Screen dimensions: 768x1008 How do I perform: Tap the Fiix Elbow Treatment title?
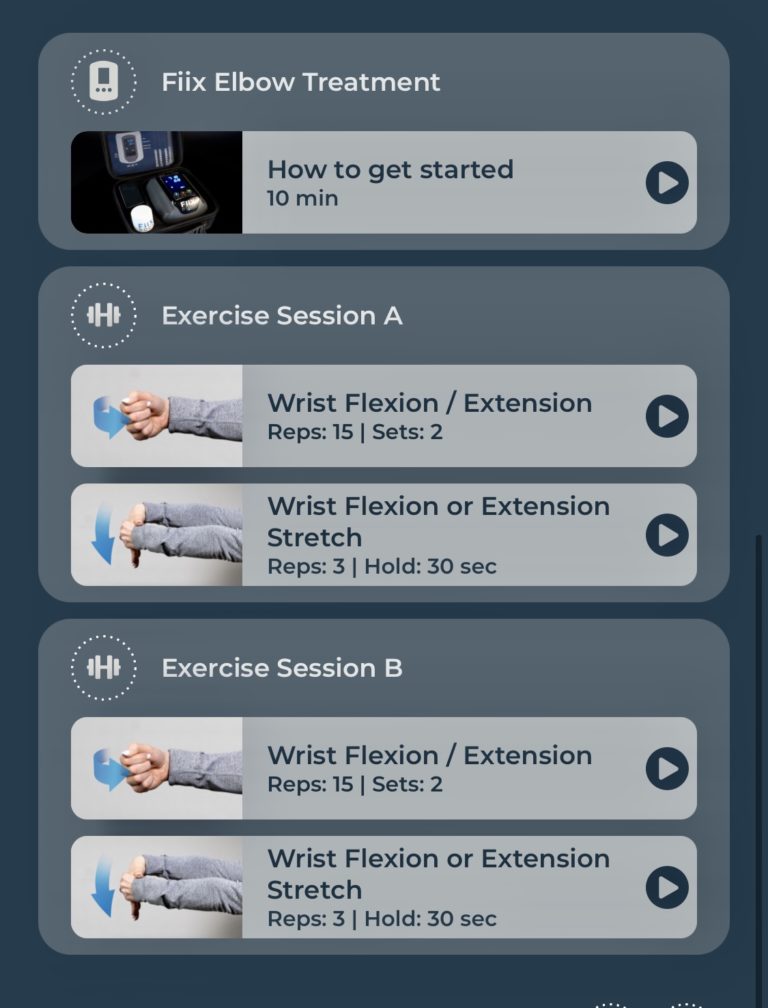[x=298, y=83]
